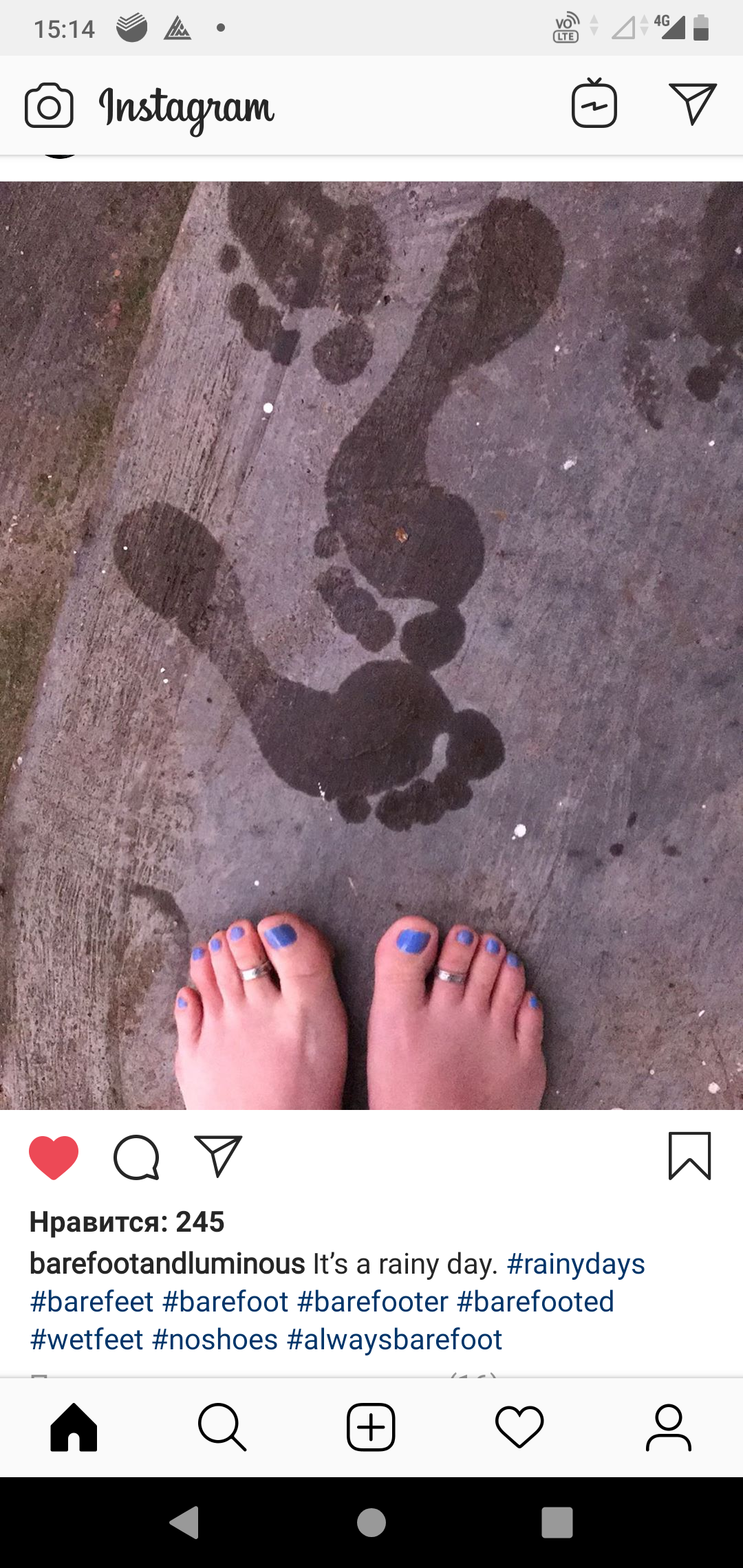Share the post via the arrow icon
Screen dimensions: 743x1568
pyautogui.click(x=218, y=1155)
